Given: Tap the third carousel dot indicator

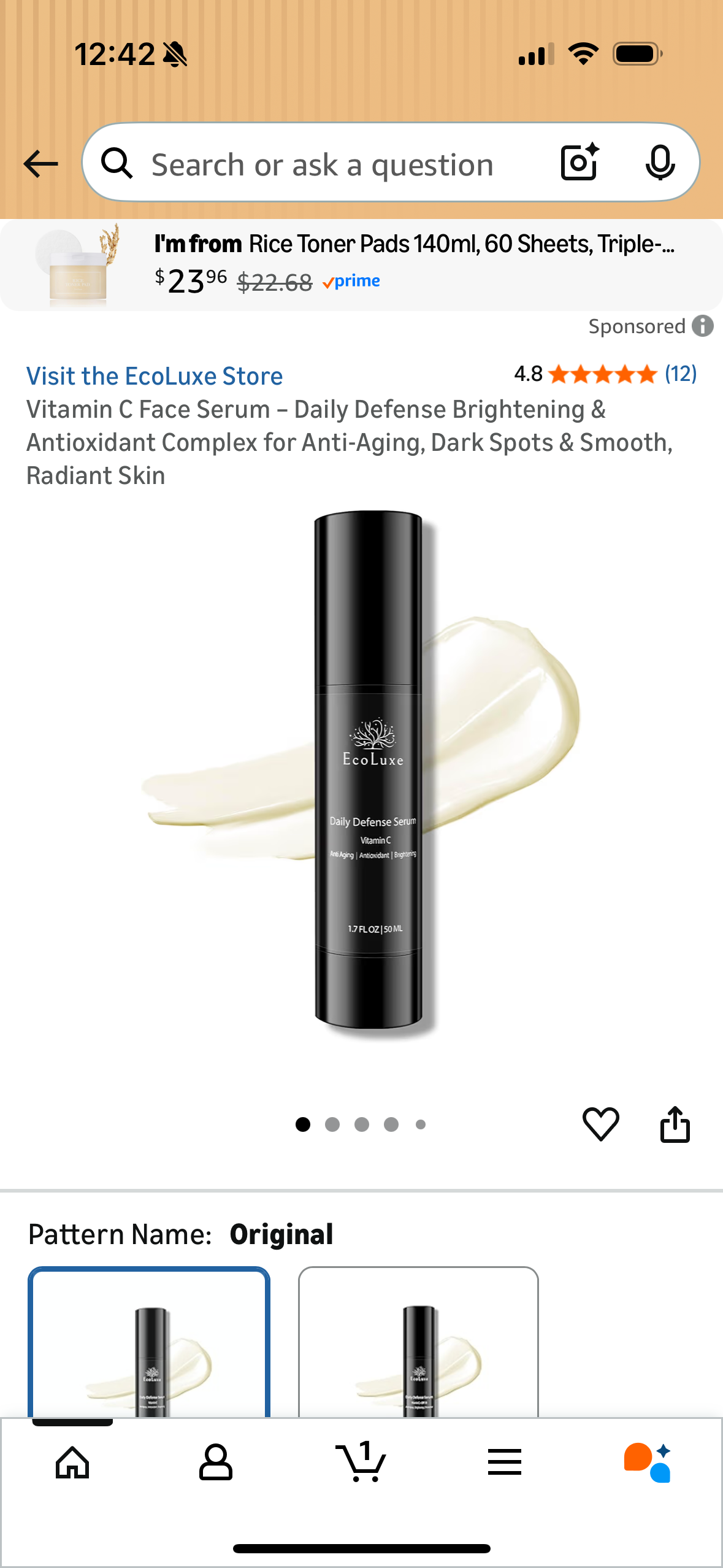Looking at the screenshot, I should click(x=362, y=1124).
